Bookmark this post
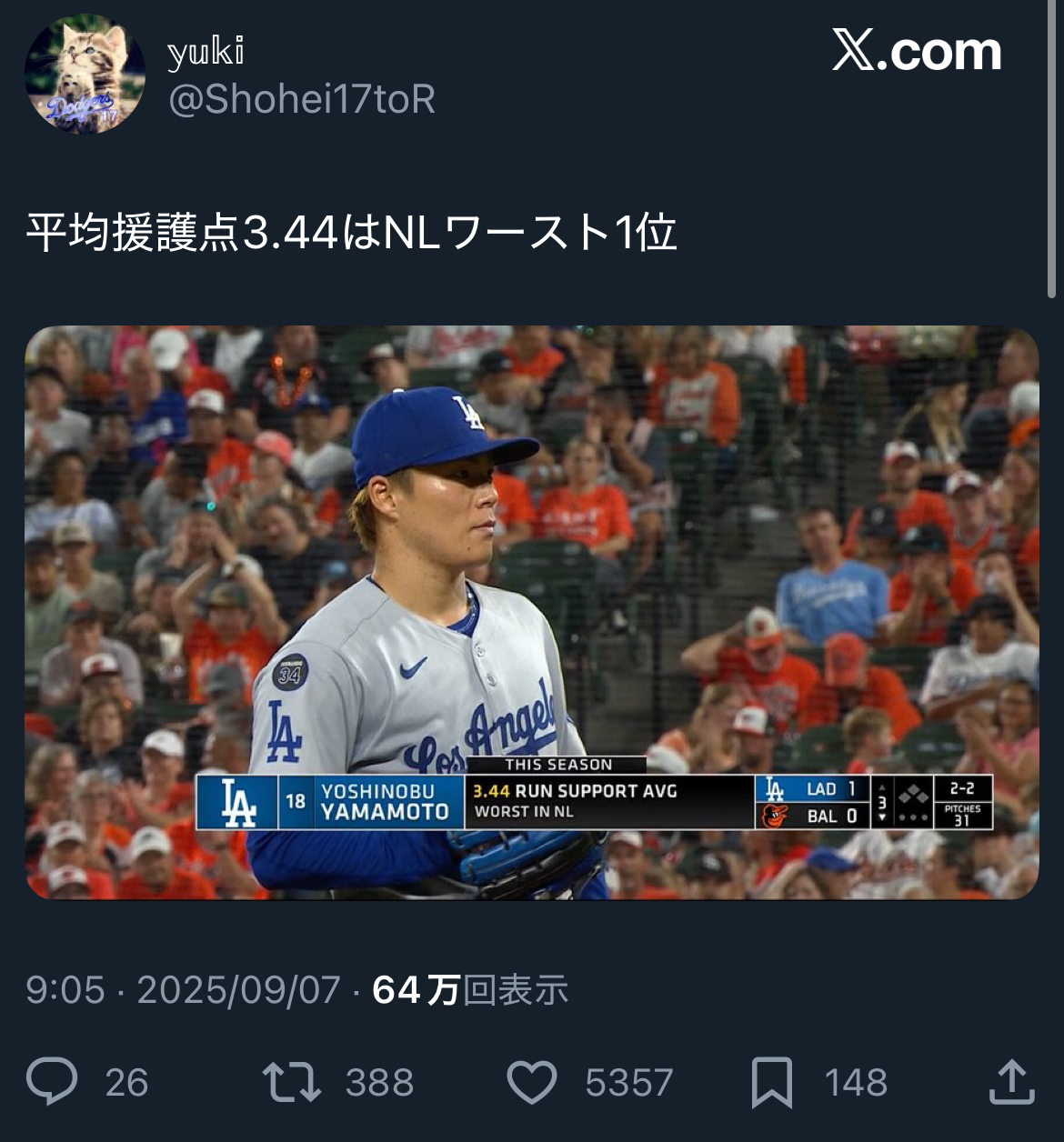 771,1082
